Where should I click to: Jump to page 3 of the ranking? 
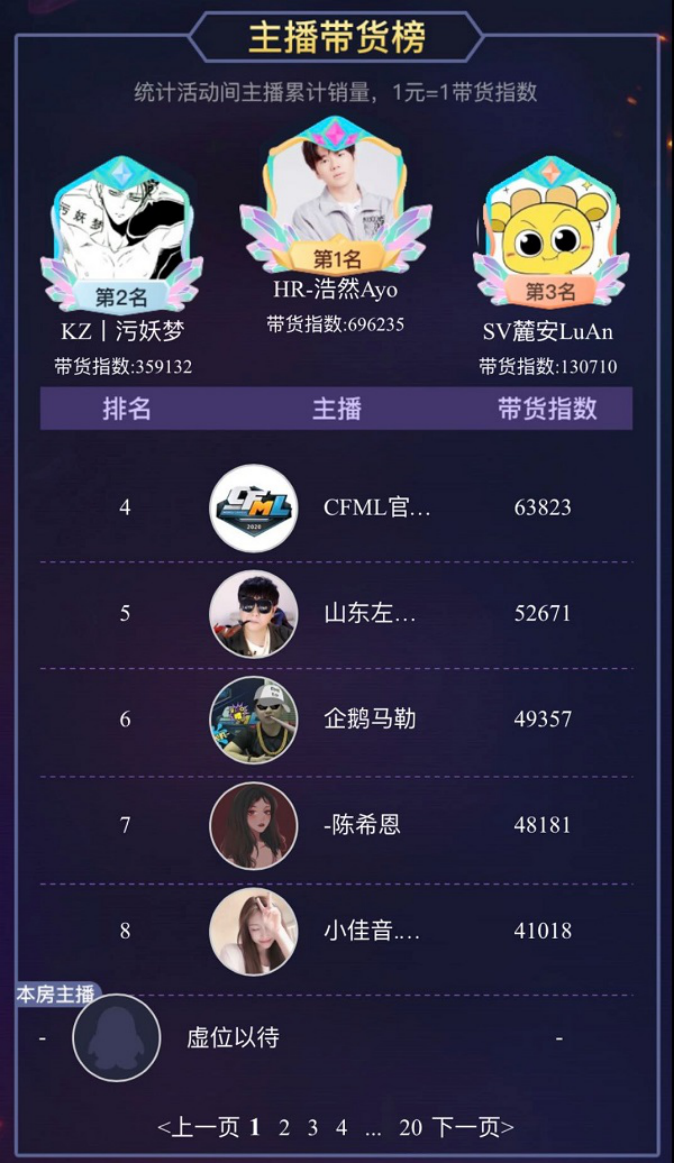pyautogui.click(x=313, y=1128)
